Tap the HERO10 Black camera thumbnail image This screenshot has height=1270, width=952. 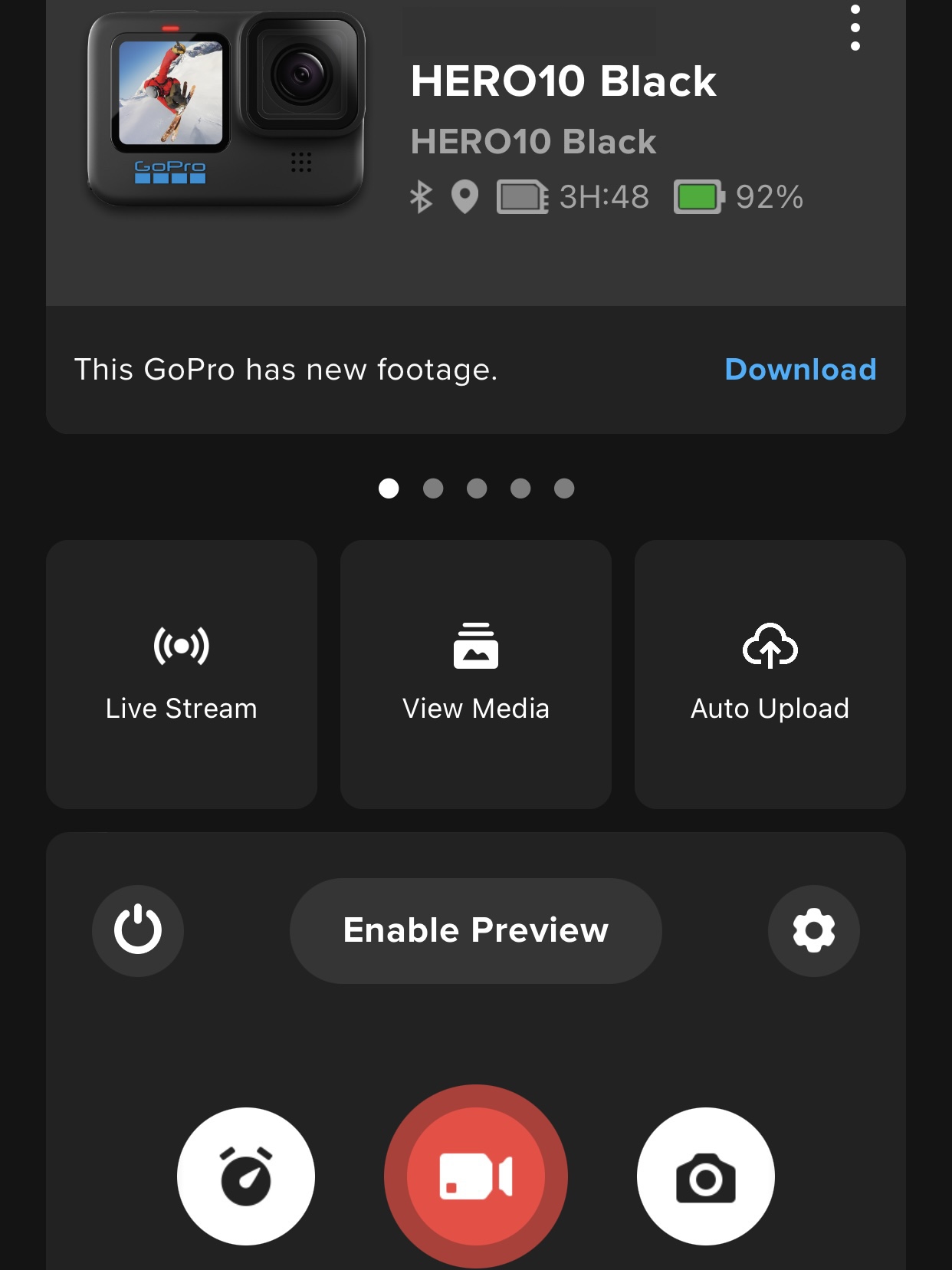226,111
